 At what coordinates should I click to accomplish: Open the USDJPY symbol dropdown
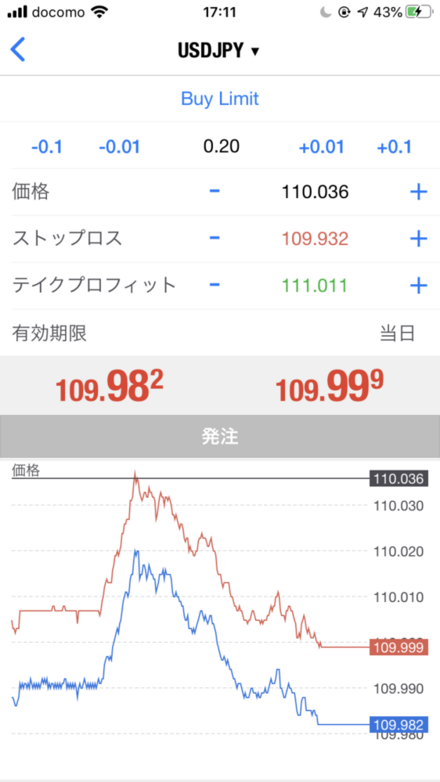tap(219, 50)
